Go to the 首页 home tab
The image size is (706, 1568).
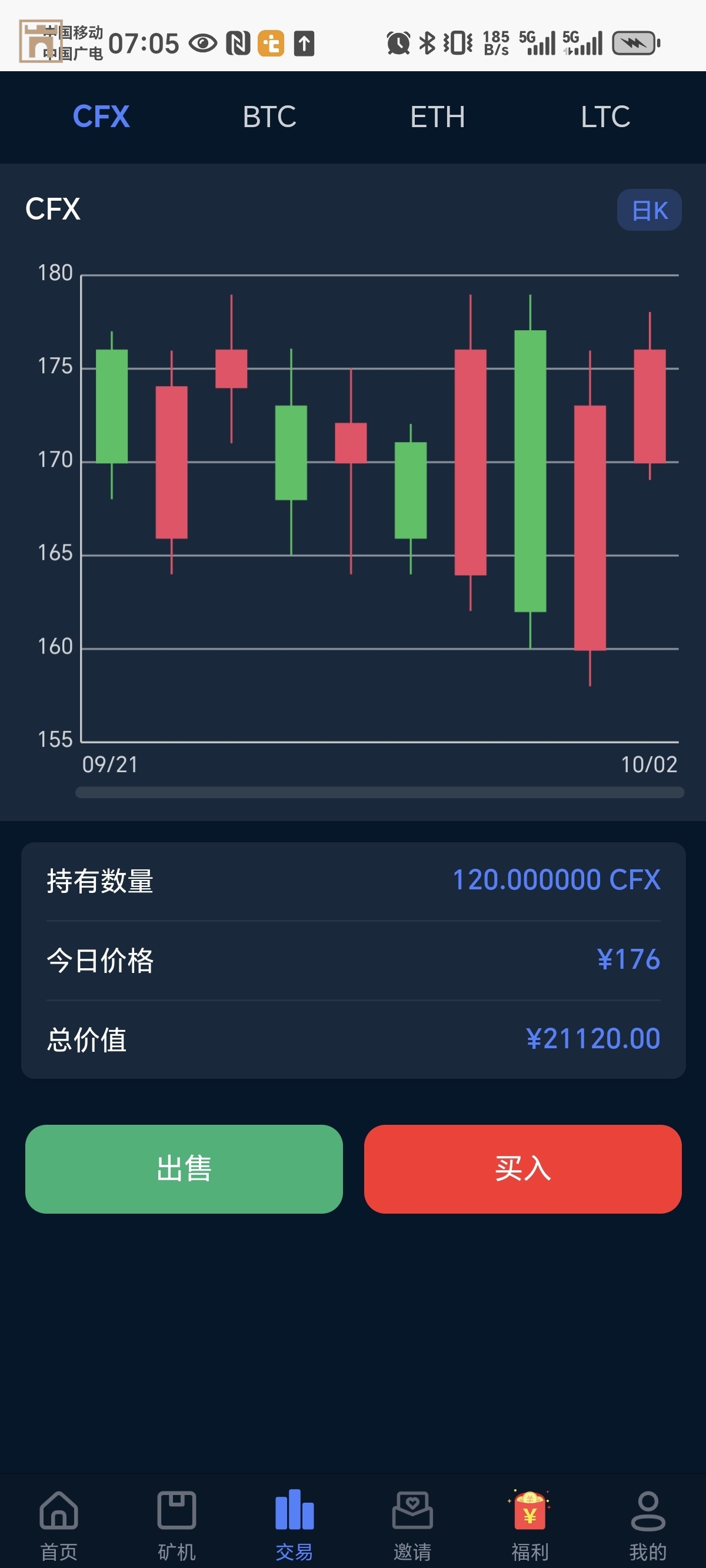point(59,1524)
